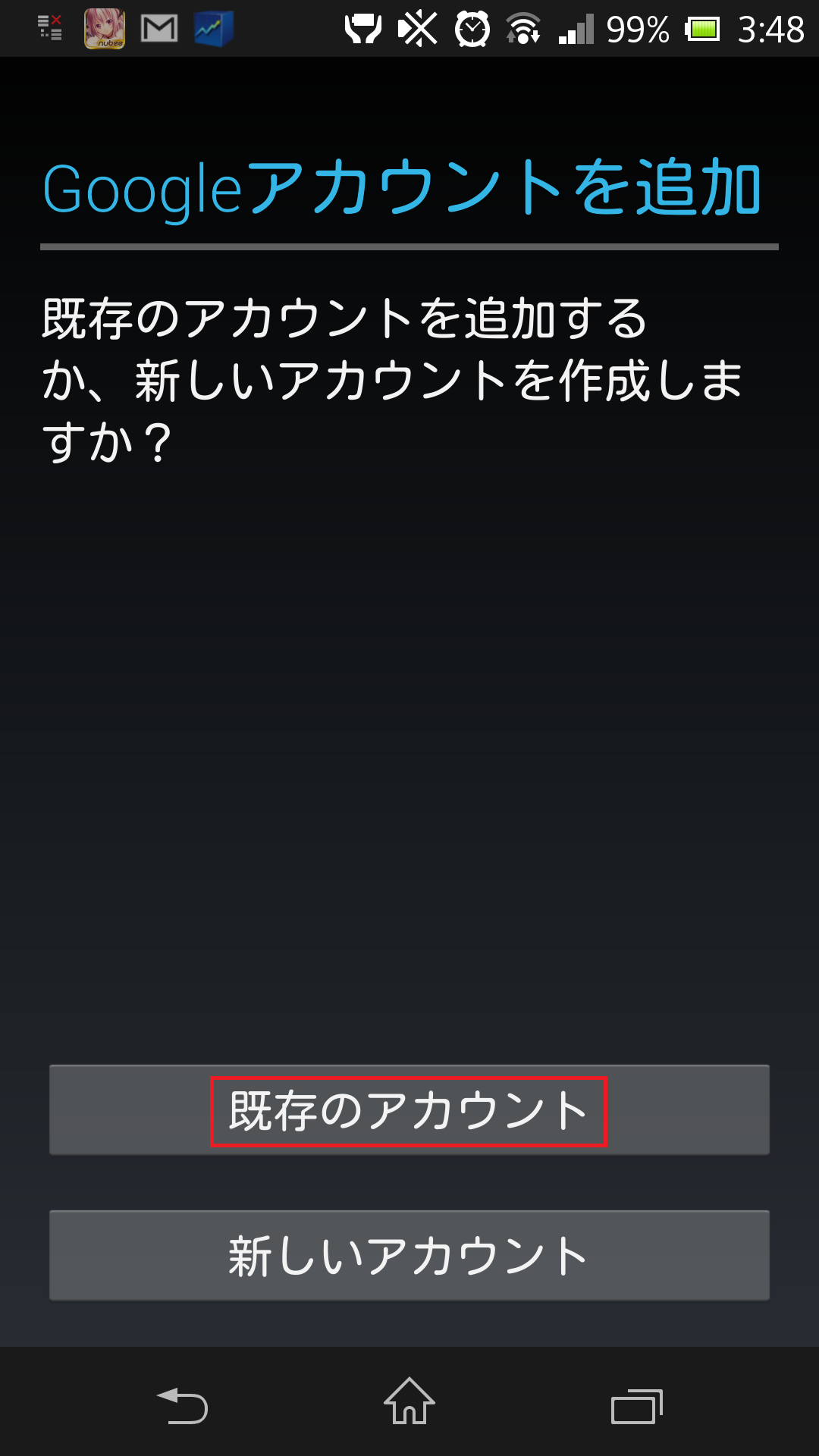Go back with the system back button

182,1405
